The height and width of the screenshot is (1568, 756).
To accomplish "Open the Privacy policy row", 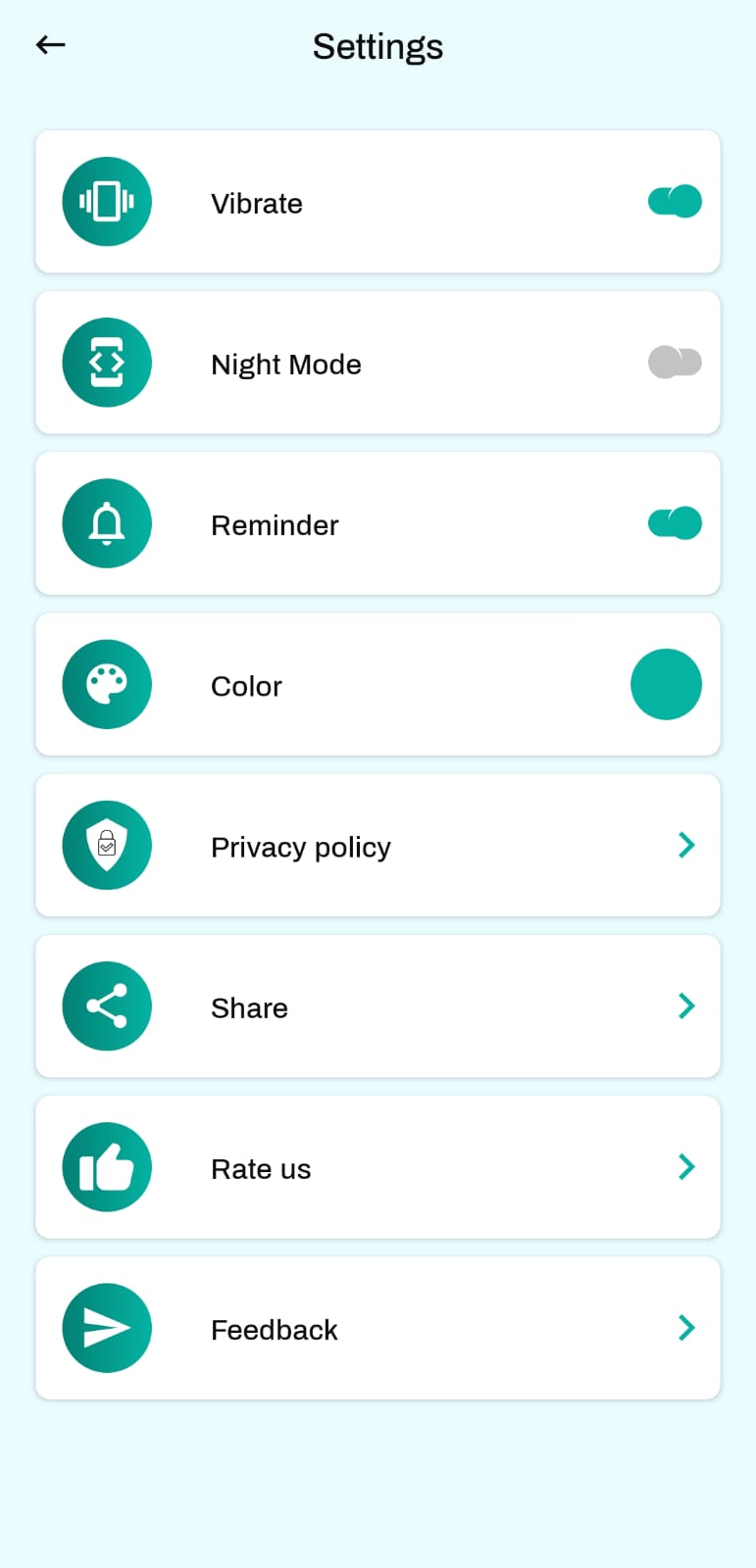I will (378, 845).
